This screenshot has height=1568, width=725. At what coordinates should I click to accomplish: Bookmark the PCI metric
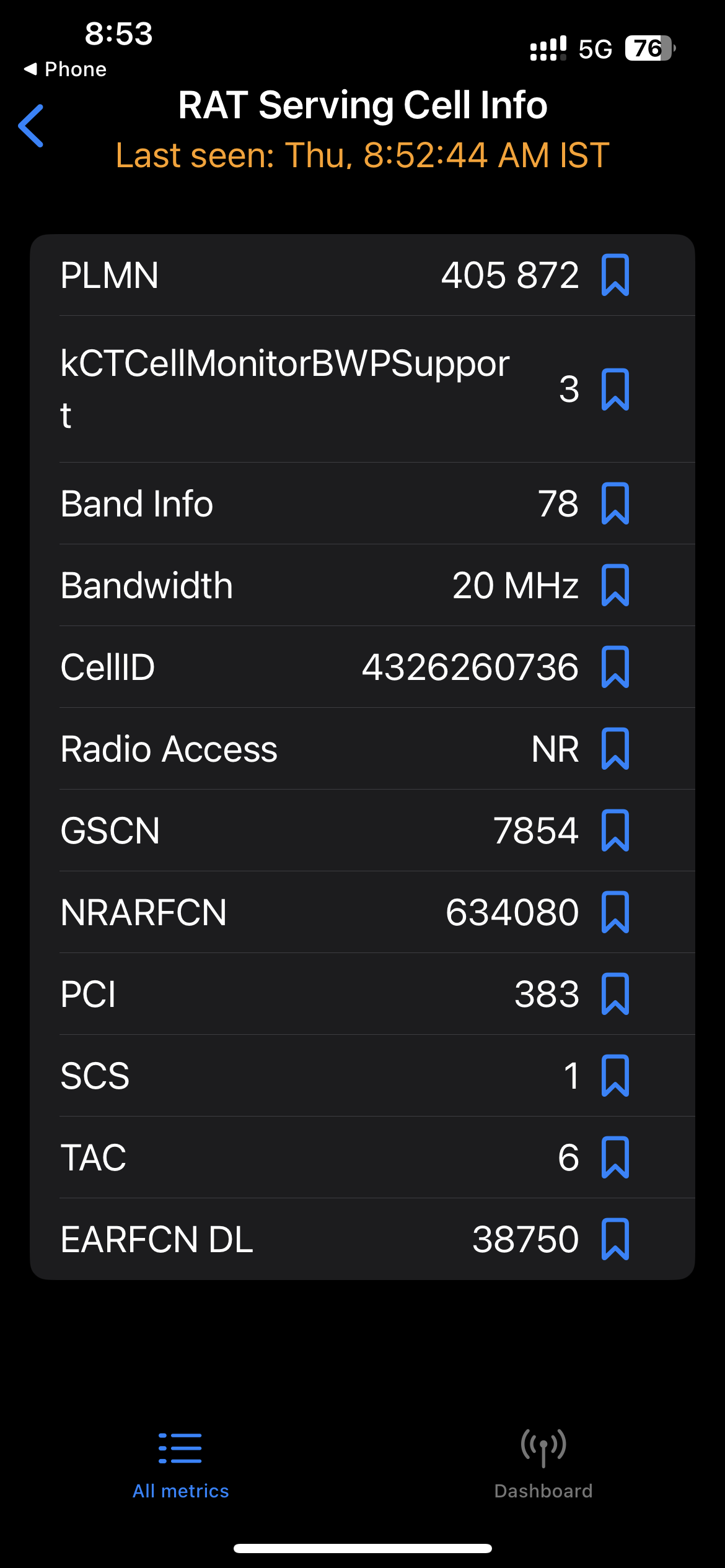click(615, 994)
